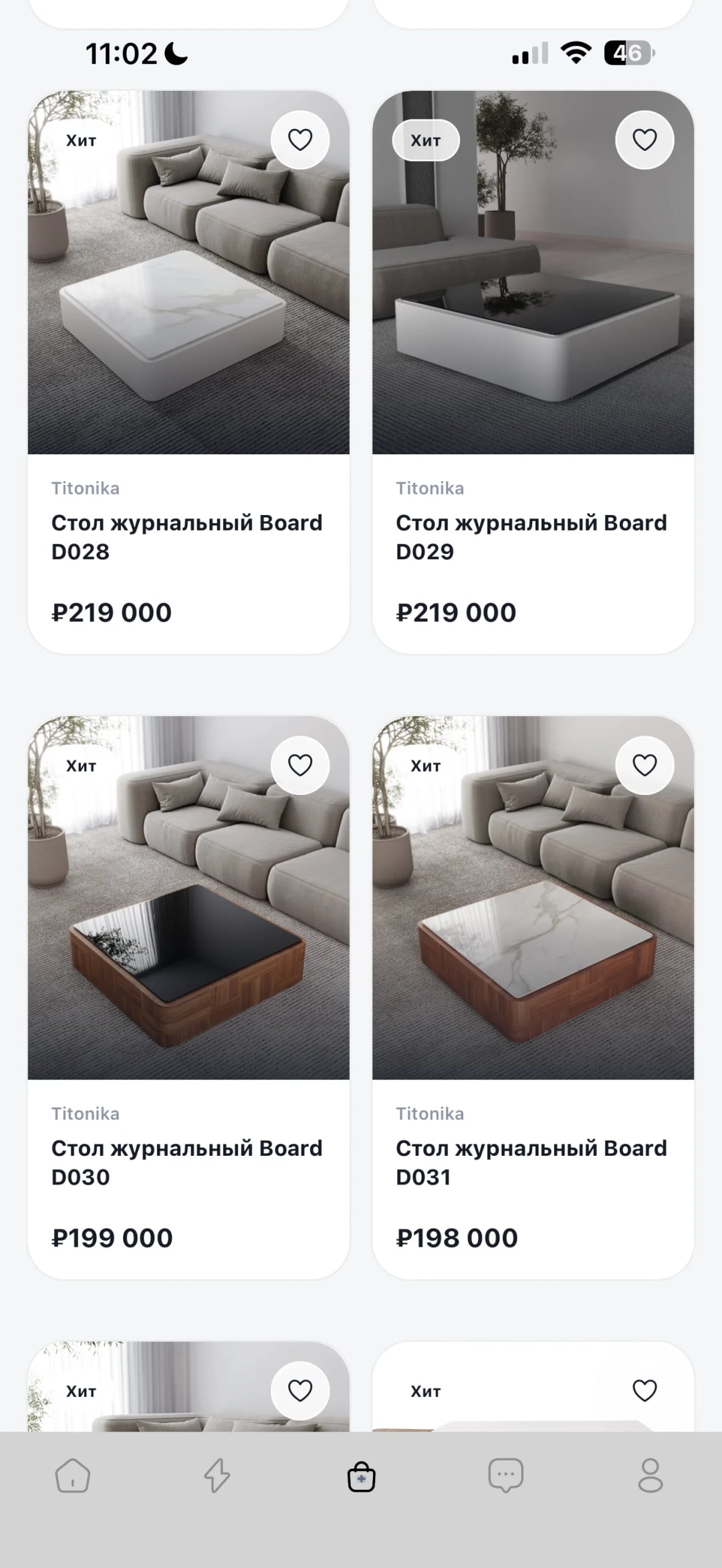722x1568 pixels.
Task: Switch to the profile tab
Action: click(x=650, y=1476)
